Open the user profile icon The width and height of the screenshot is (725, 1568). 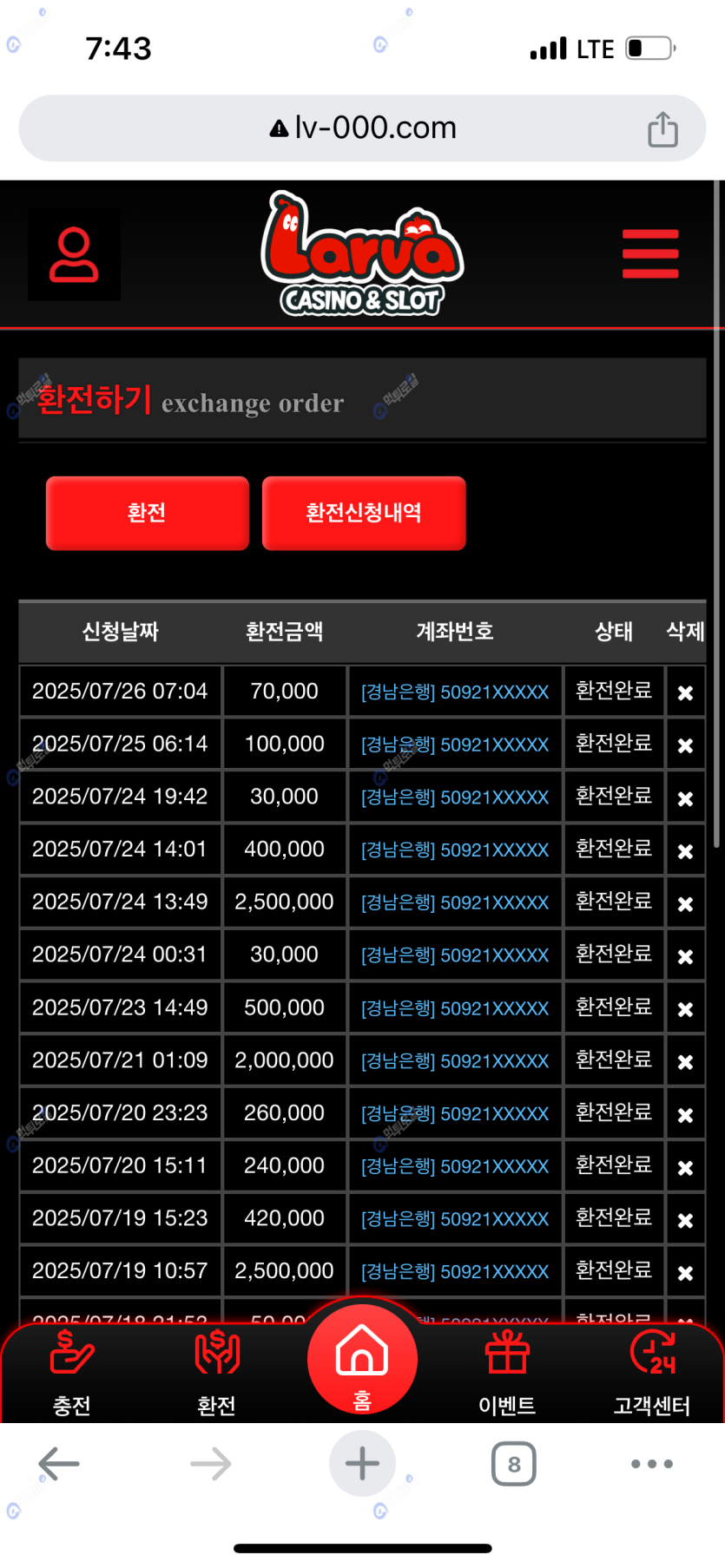pyautogui.click(x=74, y=255)
